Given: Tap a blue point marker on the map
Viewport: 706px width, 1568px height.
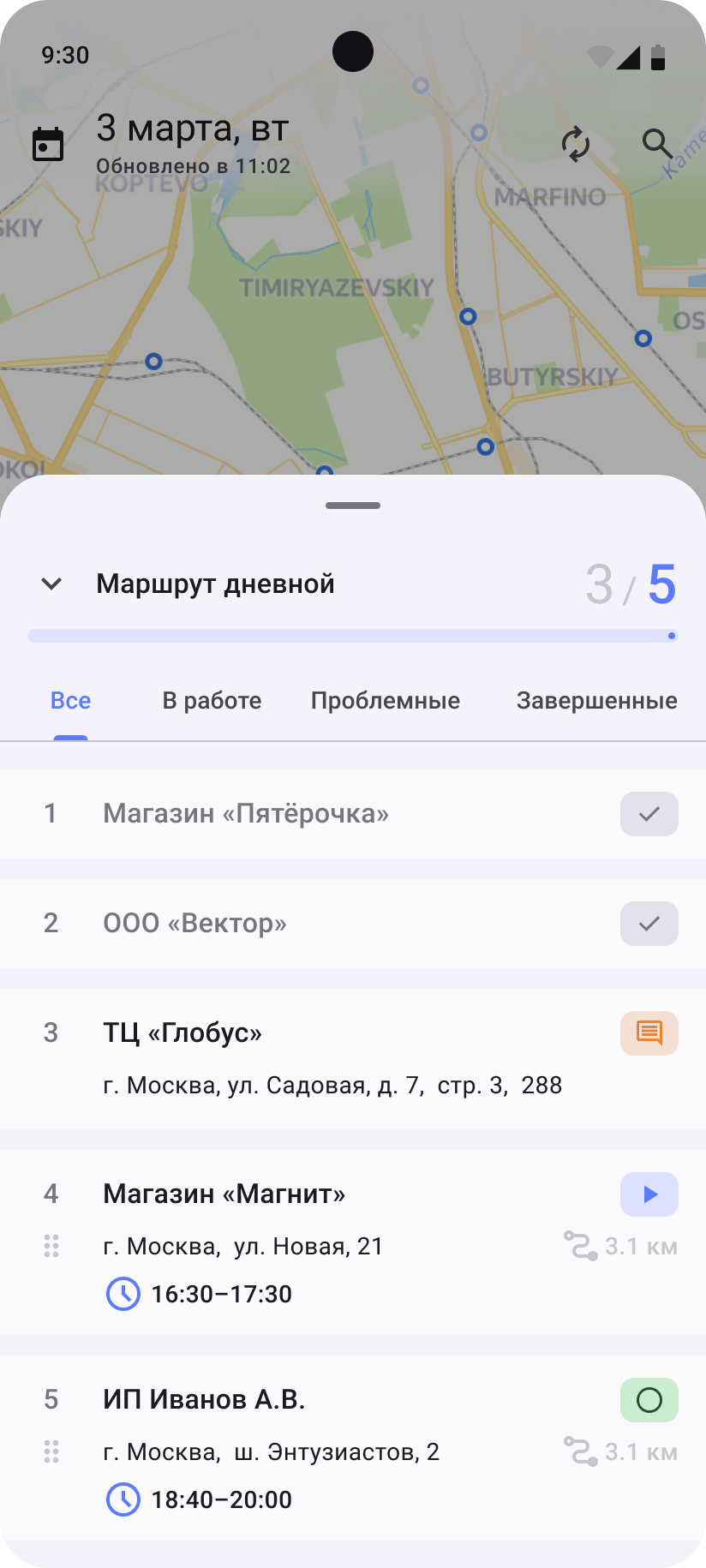Looking at the screenshot, I should tap(467, 316).
